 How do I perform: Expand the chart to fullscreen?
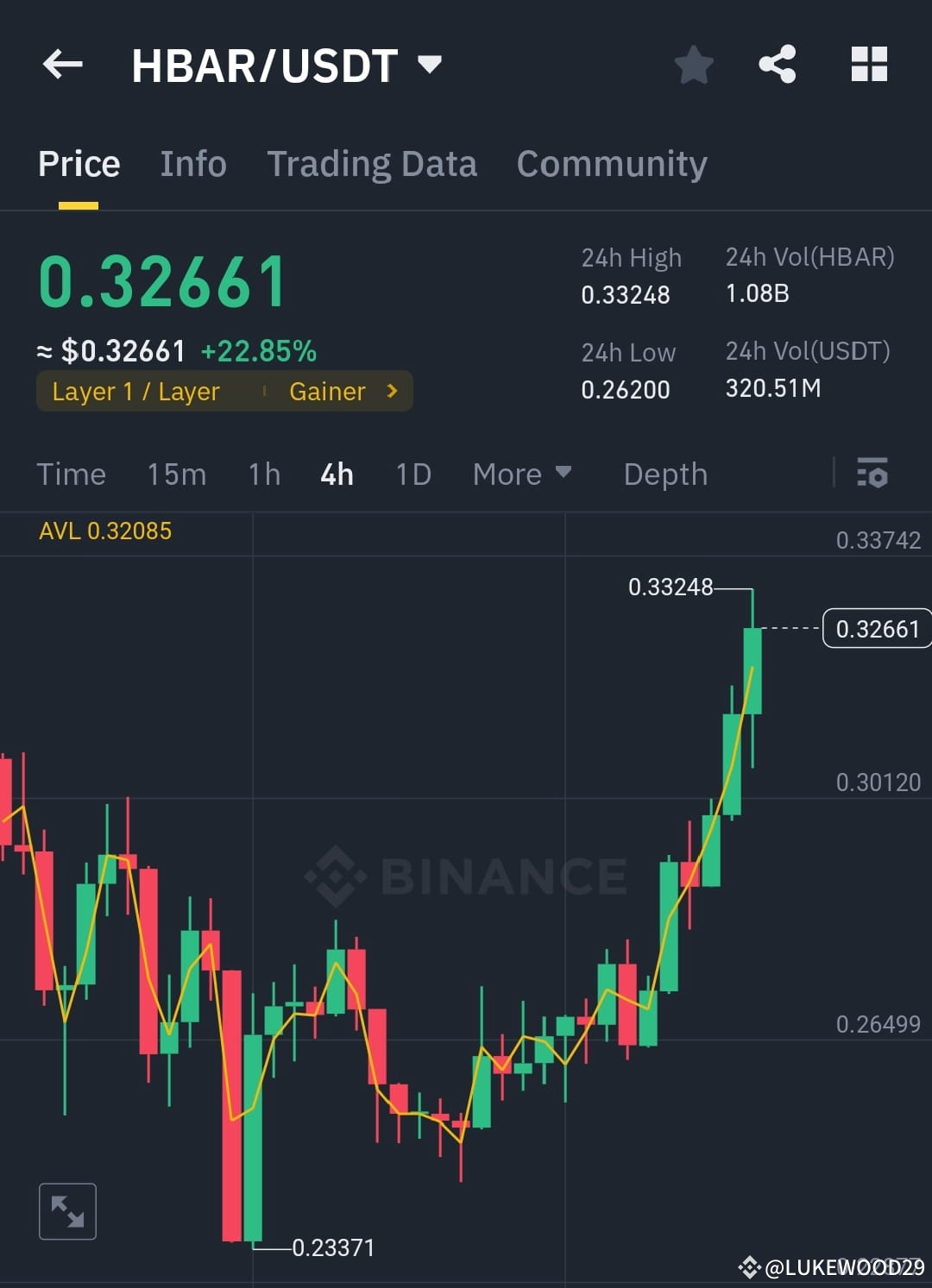click(x=67, y=1210)
